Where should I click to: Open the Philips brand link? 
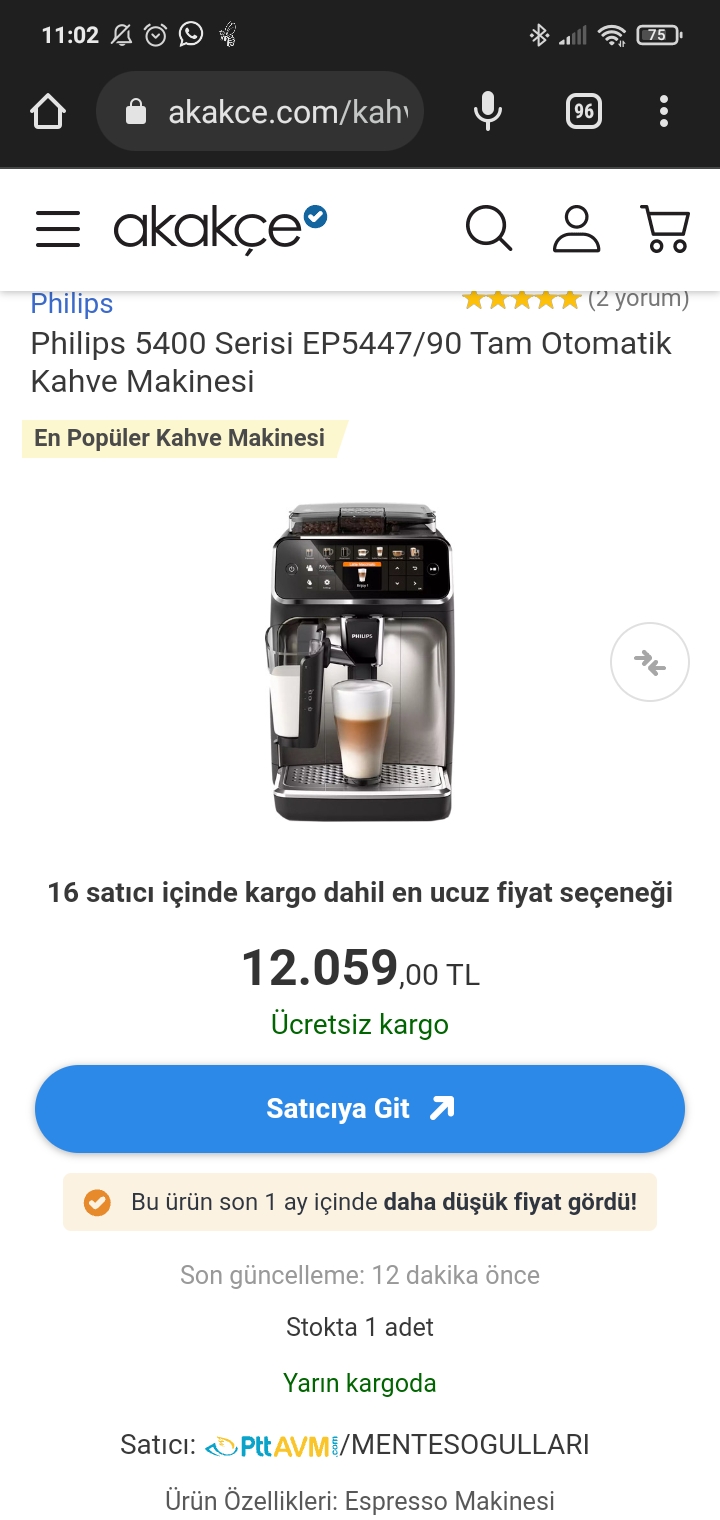pyautogui.click(x=72, y=304)
